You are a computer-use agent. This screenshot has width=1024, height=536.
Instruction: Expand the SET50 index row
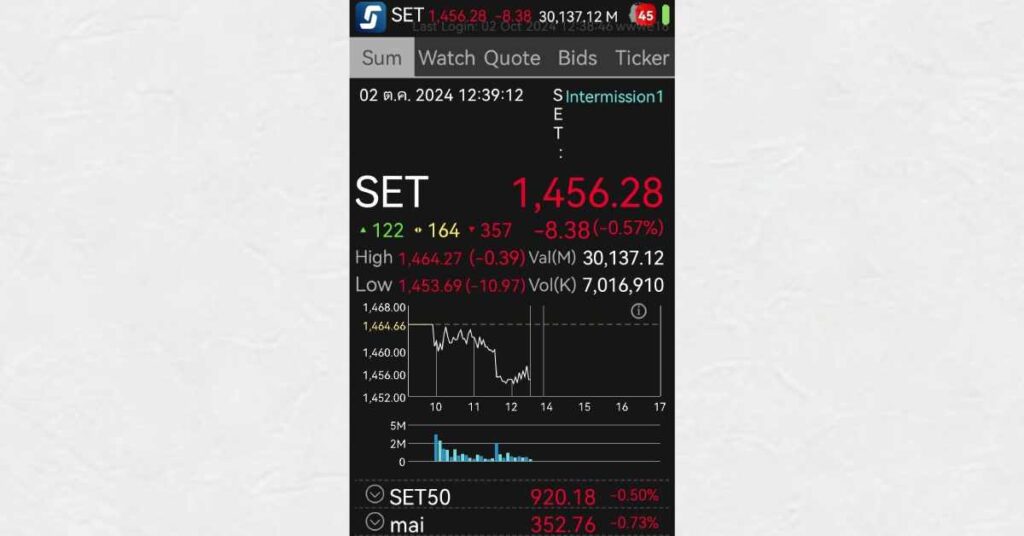click(375, 495)
